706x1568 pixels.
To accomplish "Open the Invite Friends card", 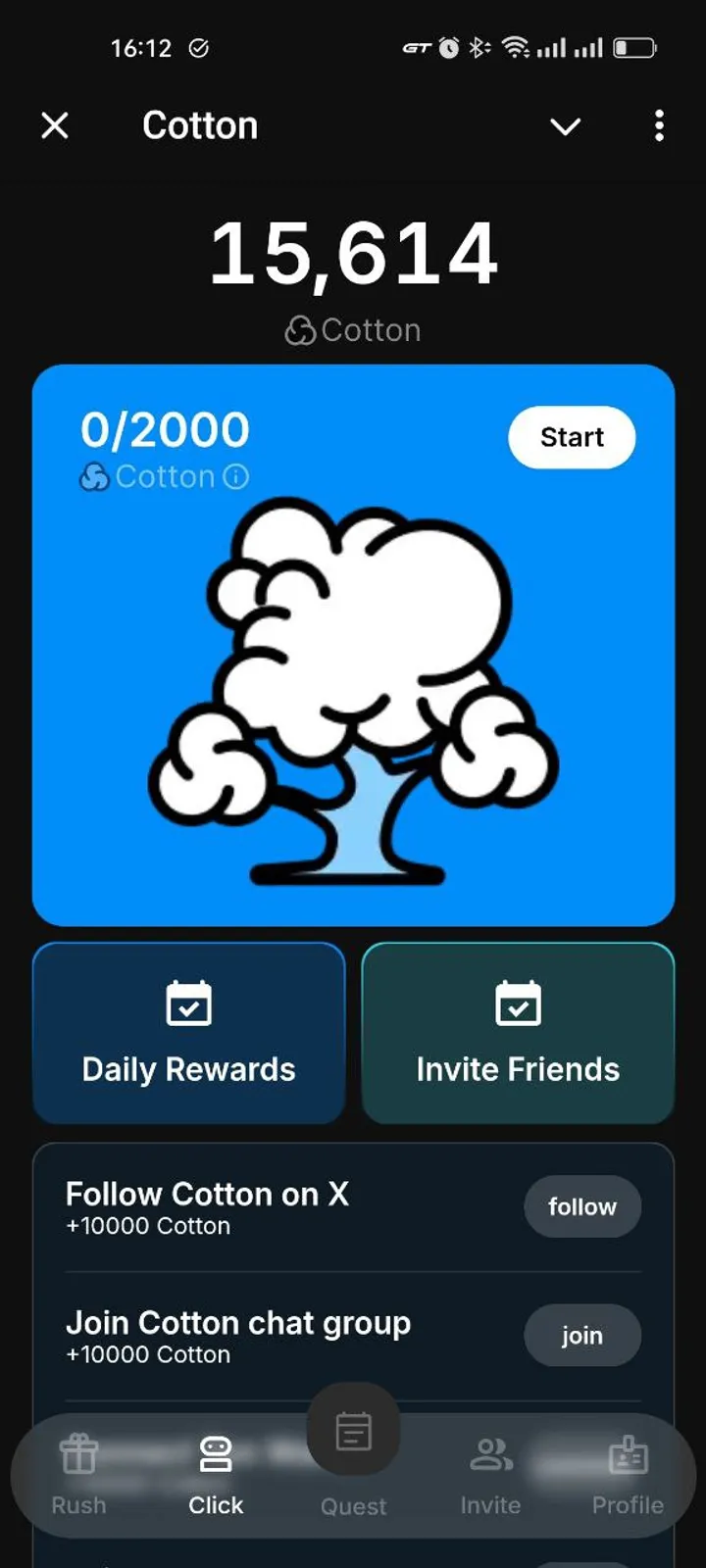I will click(518, 1032).
